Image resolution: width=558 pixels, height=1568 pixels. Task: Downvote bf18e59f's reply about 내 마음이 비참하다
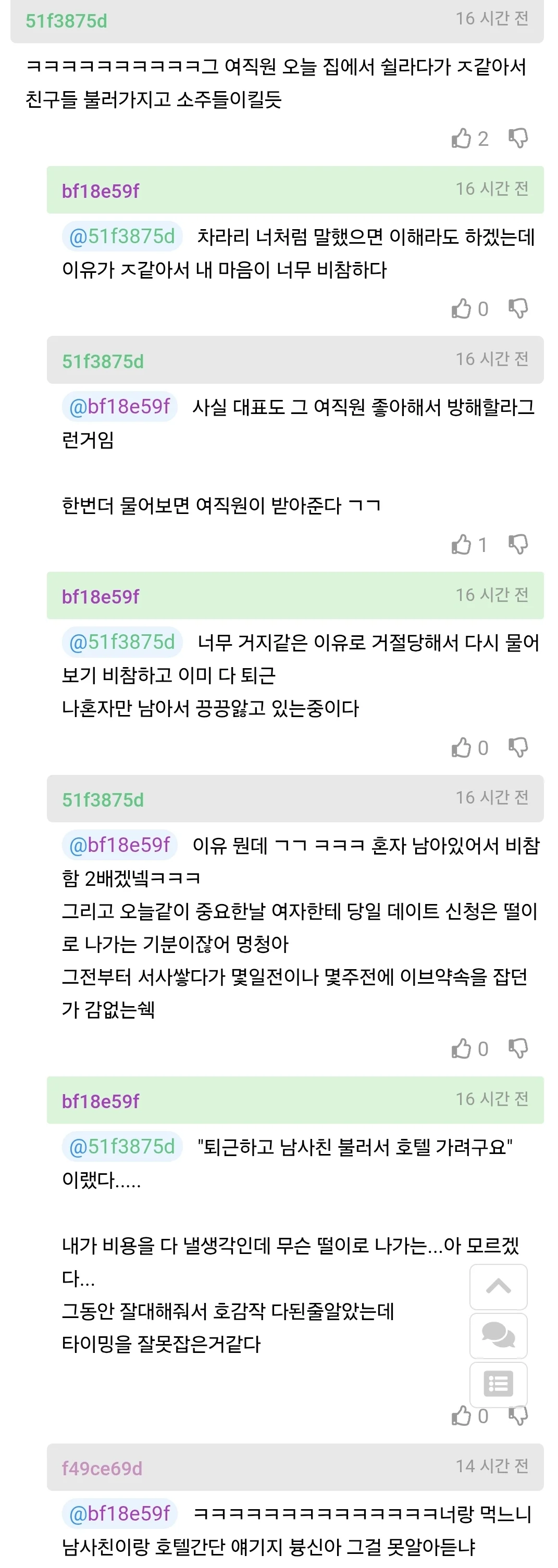[x=518, y=309]
